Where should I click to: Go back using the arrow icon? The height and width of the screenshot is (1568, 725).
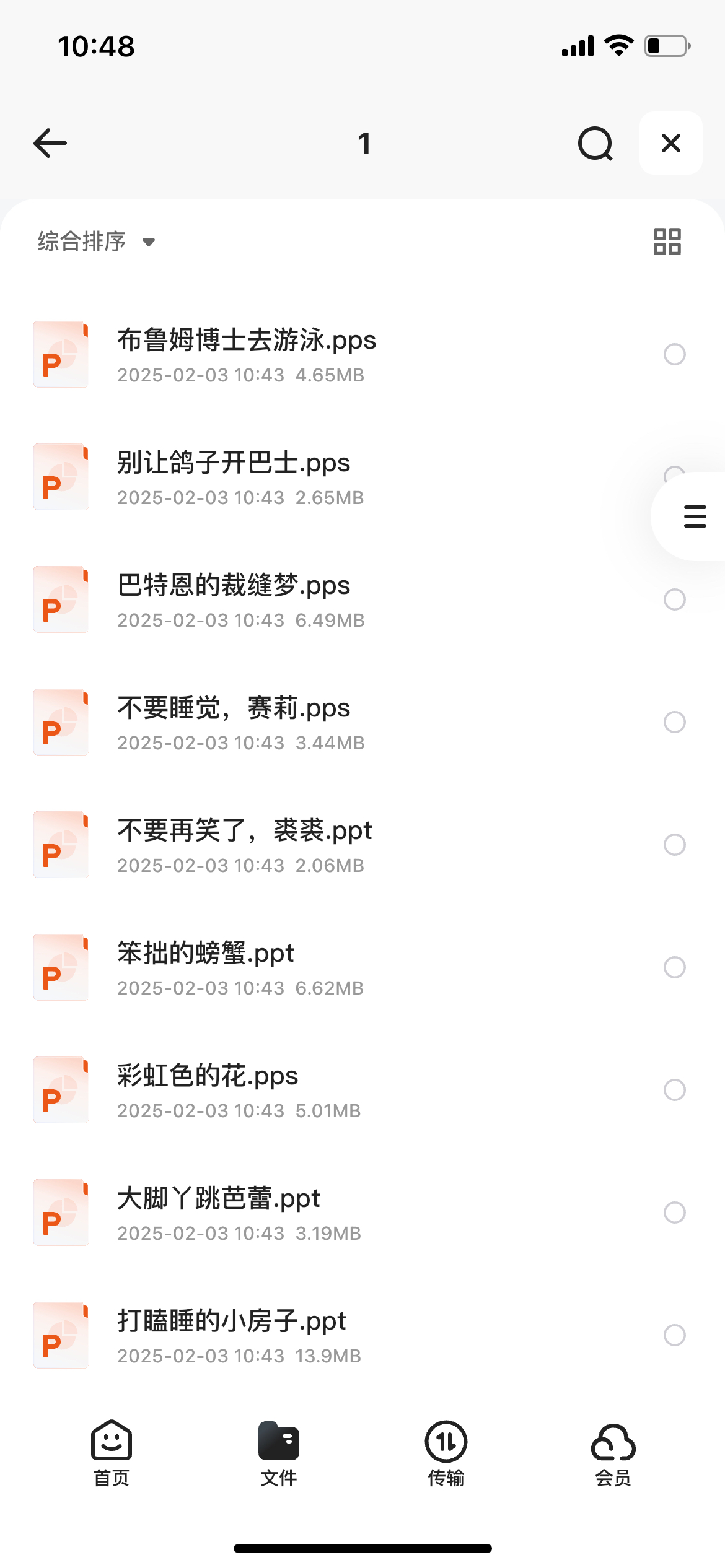50,143
